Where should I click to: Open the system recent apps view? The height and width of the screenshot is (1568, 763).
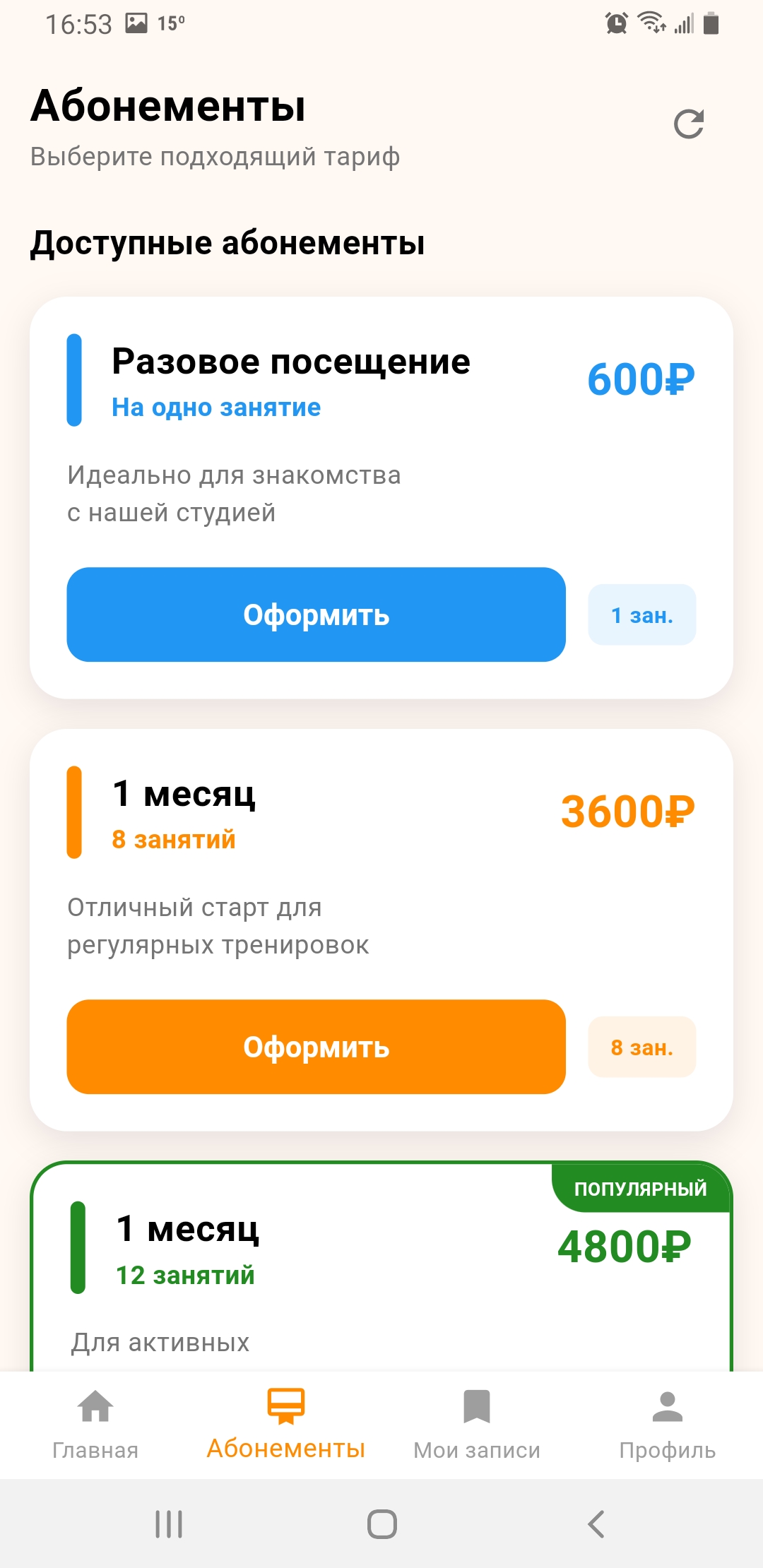tap(169, 1524)
